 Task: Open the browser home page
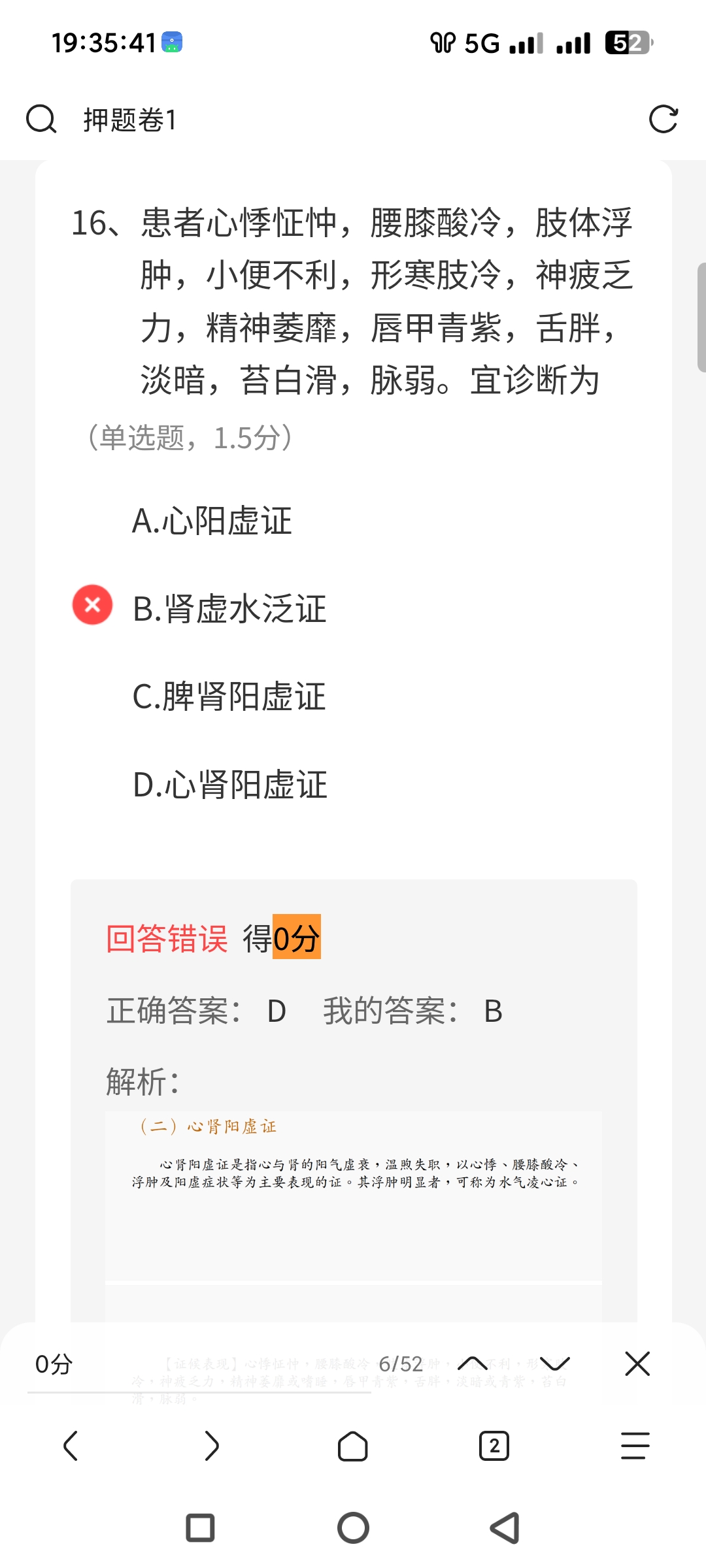pyautogui.click(x=353, y=1446)
